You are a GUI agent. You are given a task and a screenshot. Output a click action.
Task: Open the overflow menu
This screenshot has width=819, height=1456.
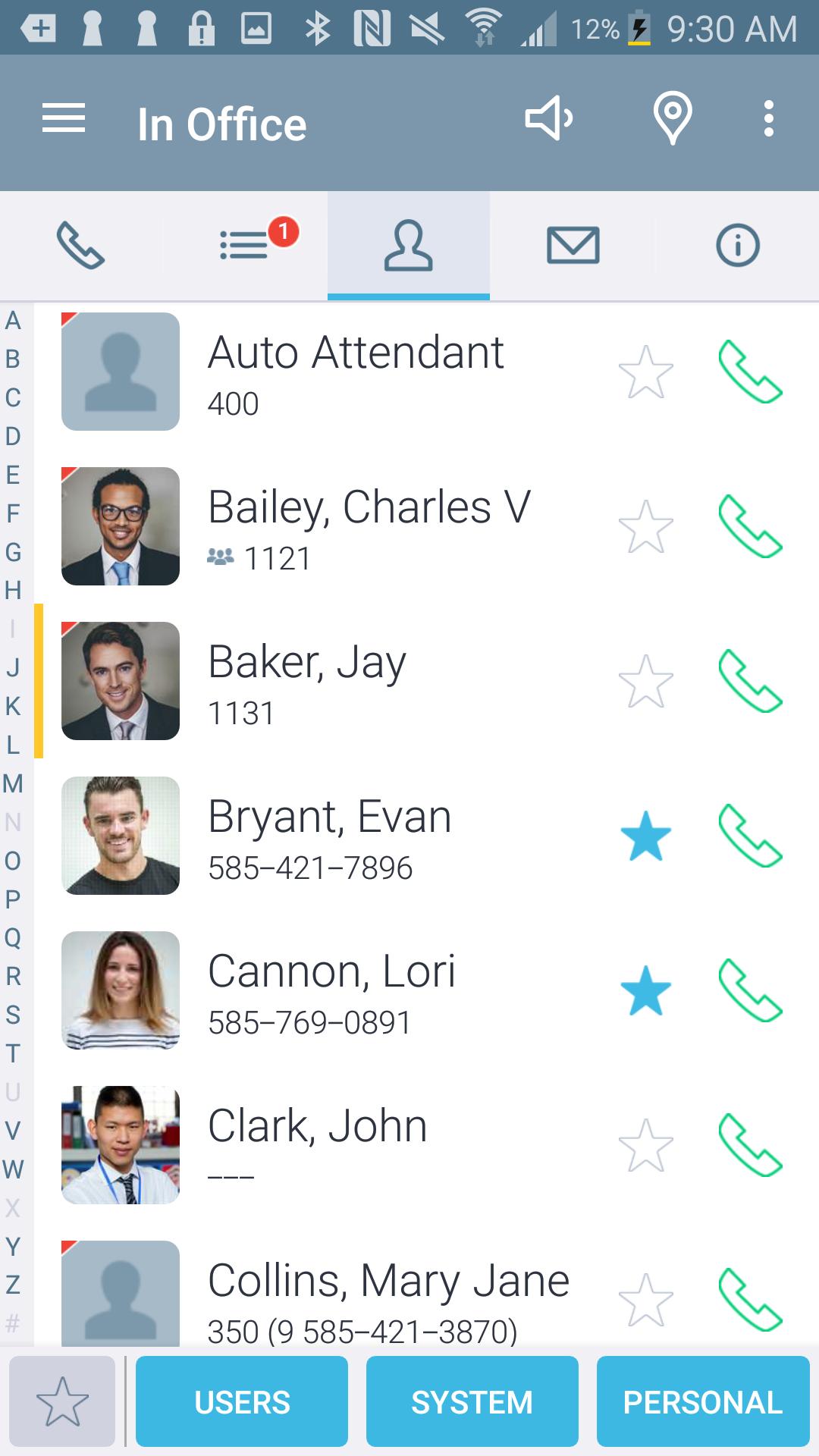768,119
